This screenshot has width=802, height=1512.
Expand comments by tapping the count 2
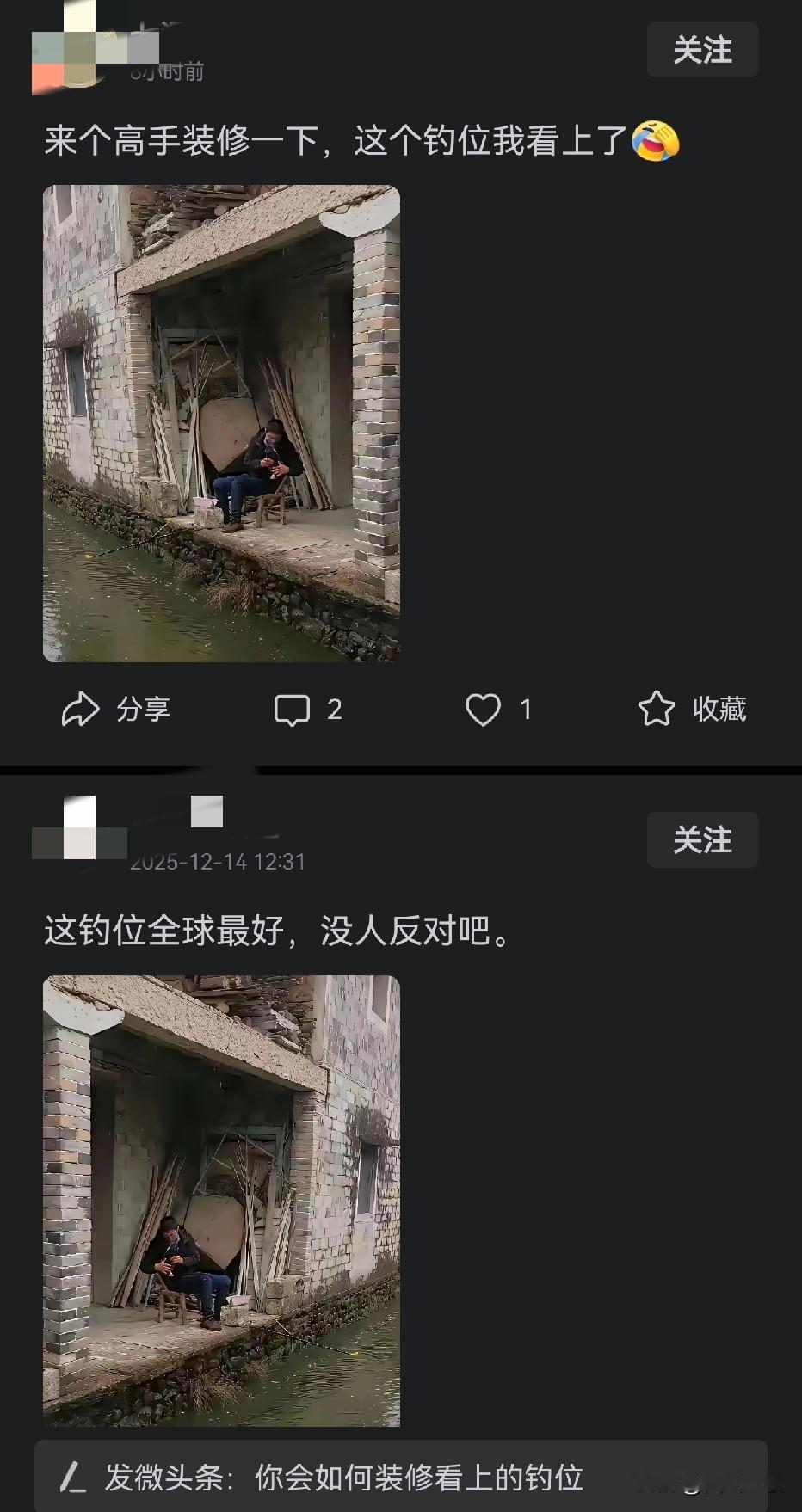coord(336,709)
